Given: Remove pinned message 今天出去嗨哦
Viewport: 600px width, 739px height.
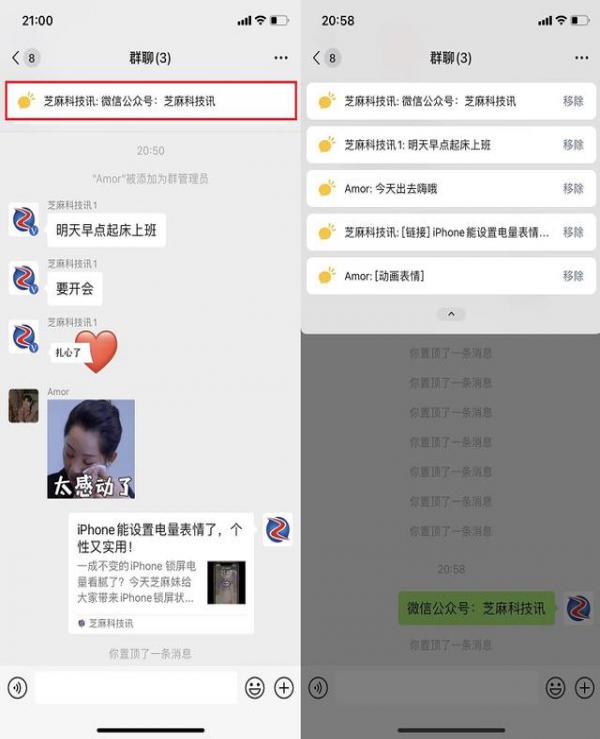Looking at the screenshot, I should pos(573,188).
